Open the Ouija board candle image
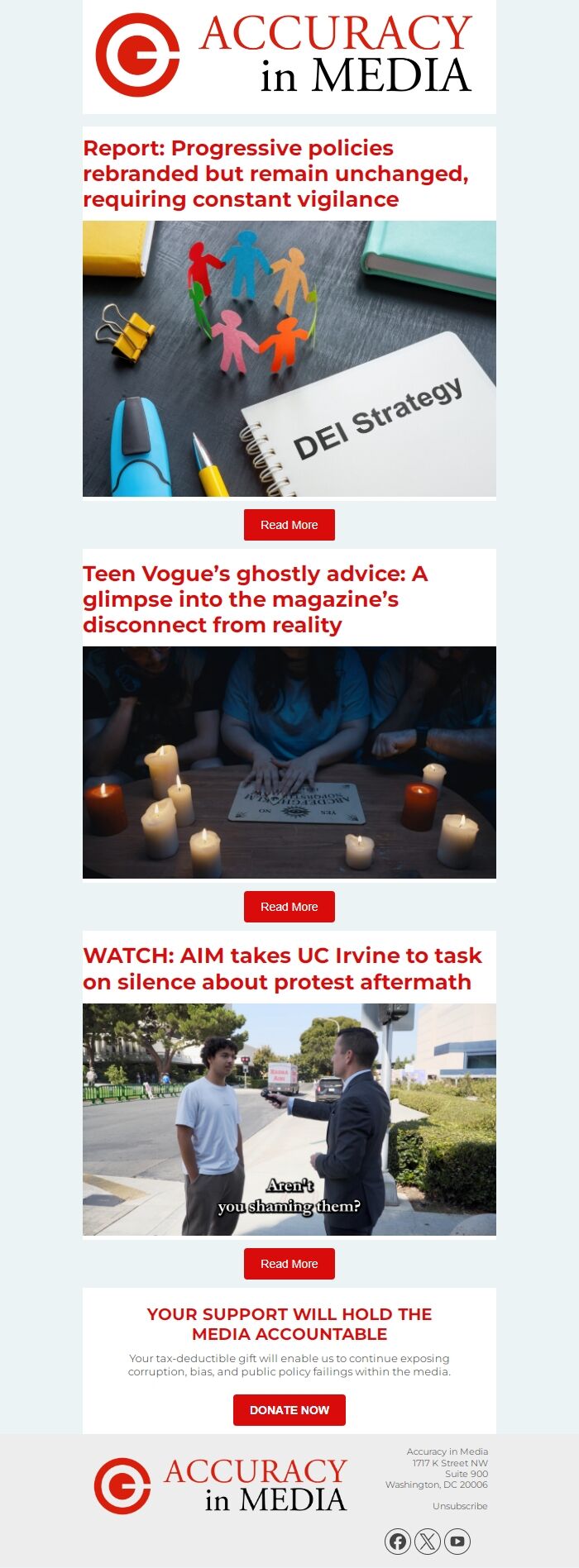This screenshot has height=1568, width=579. click(x=289, y=762)
